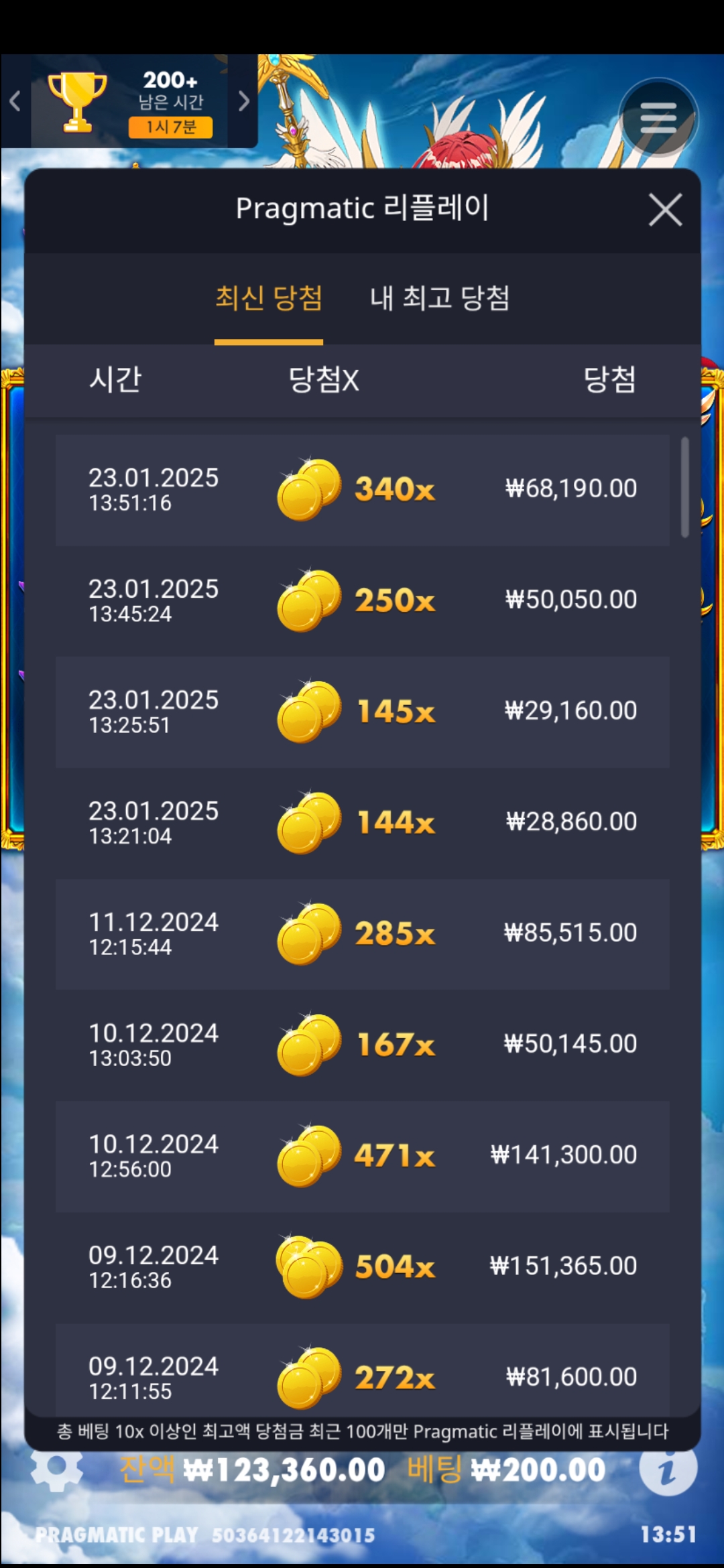Screen dimensions: 724x1568
Task: Go to the next tournament banner
Action: tap(243, 101)
